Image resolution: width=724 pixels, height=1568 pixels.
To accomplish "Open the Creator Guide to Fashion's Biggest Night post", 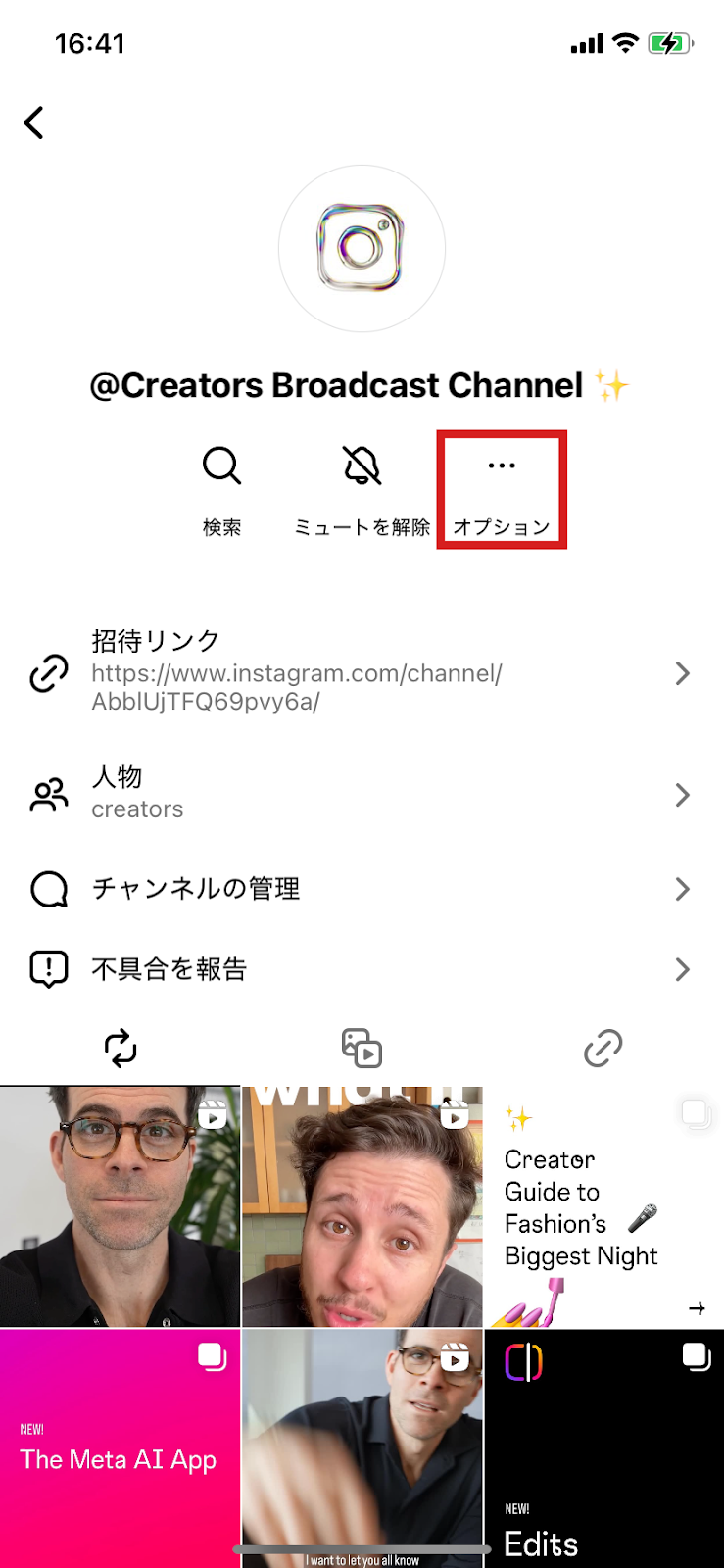I will coord(603,1206).
